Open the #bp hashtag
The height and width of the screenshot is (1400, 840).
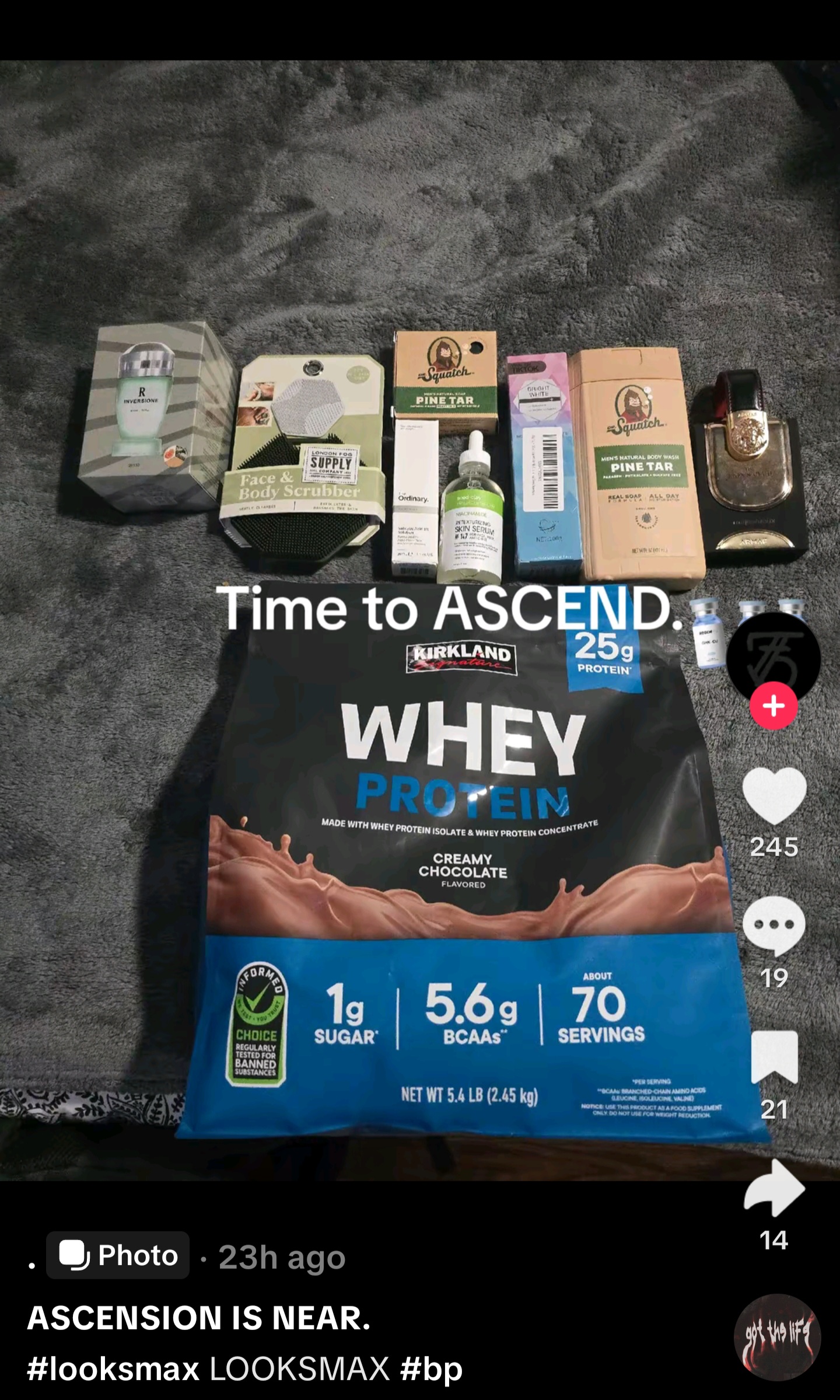[x=431, y=1368]
